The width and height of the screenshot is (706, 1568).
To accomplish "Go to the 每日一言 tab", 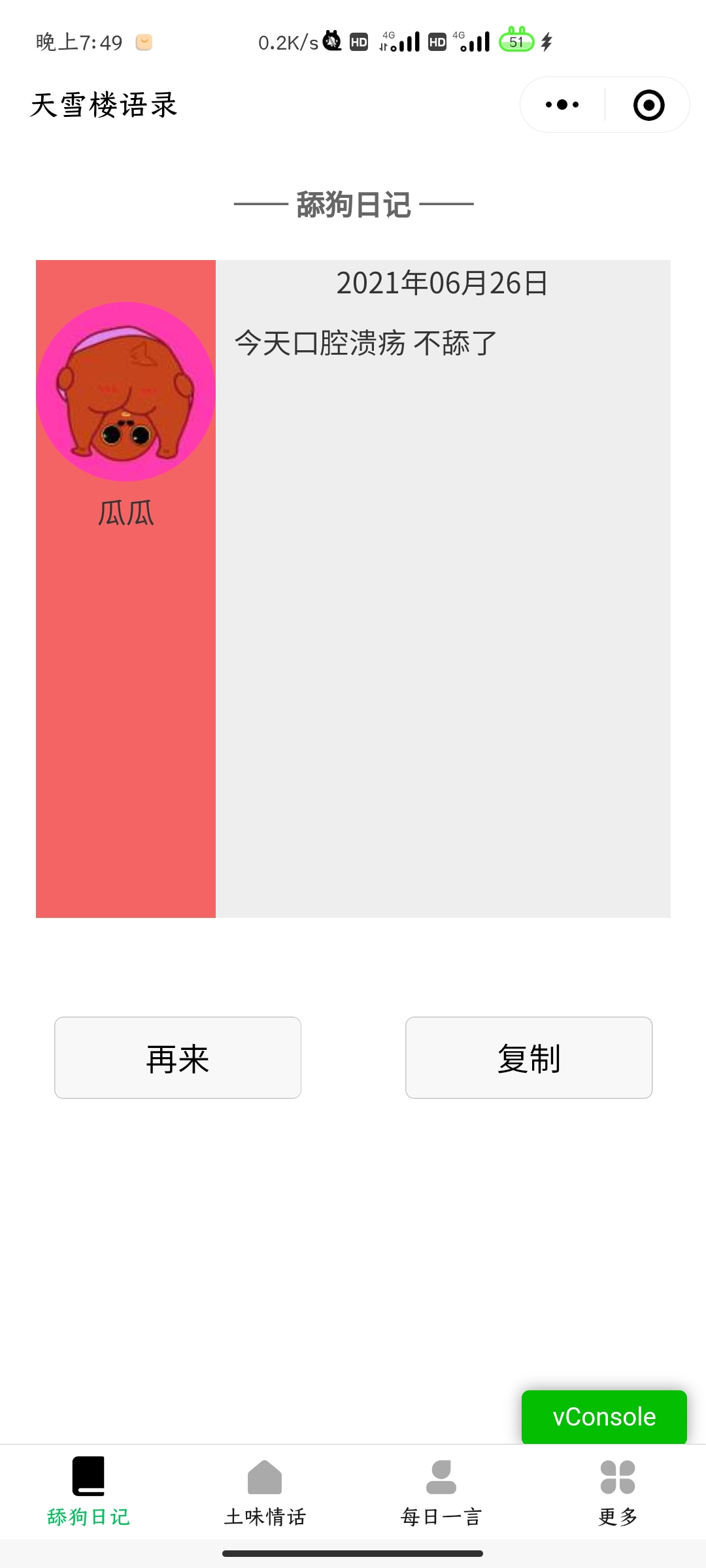I will click(441, 1492).
